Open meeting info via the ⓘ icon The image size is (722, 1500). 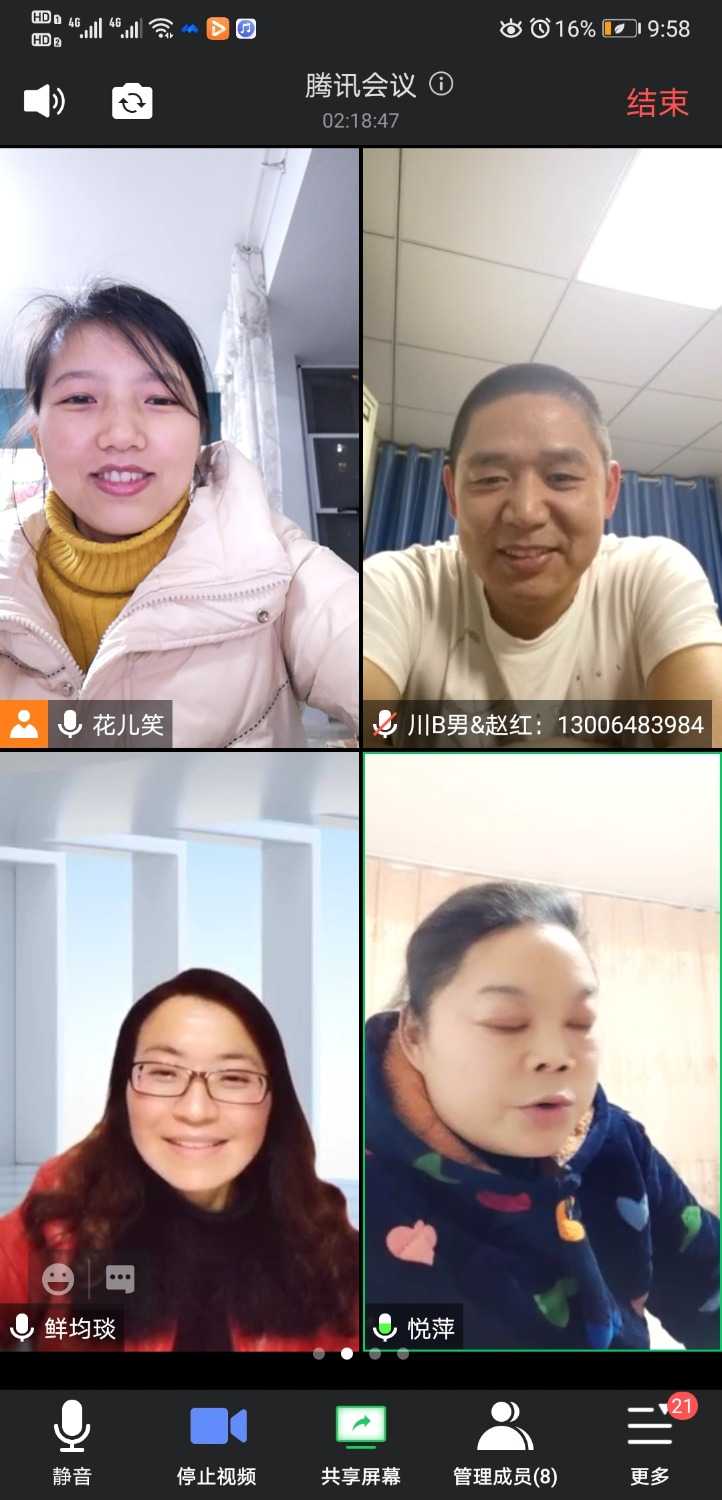click(x=440, y=86)
